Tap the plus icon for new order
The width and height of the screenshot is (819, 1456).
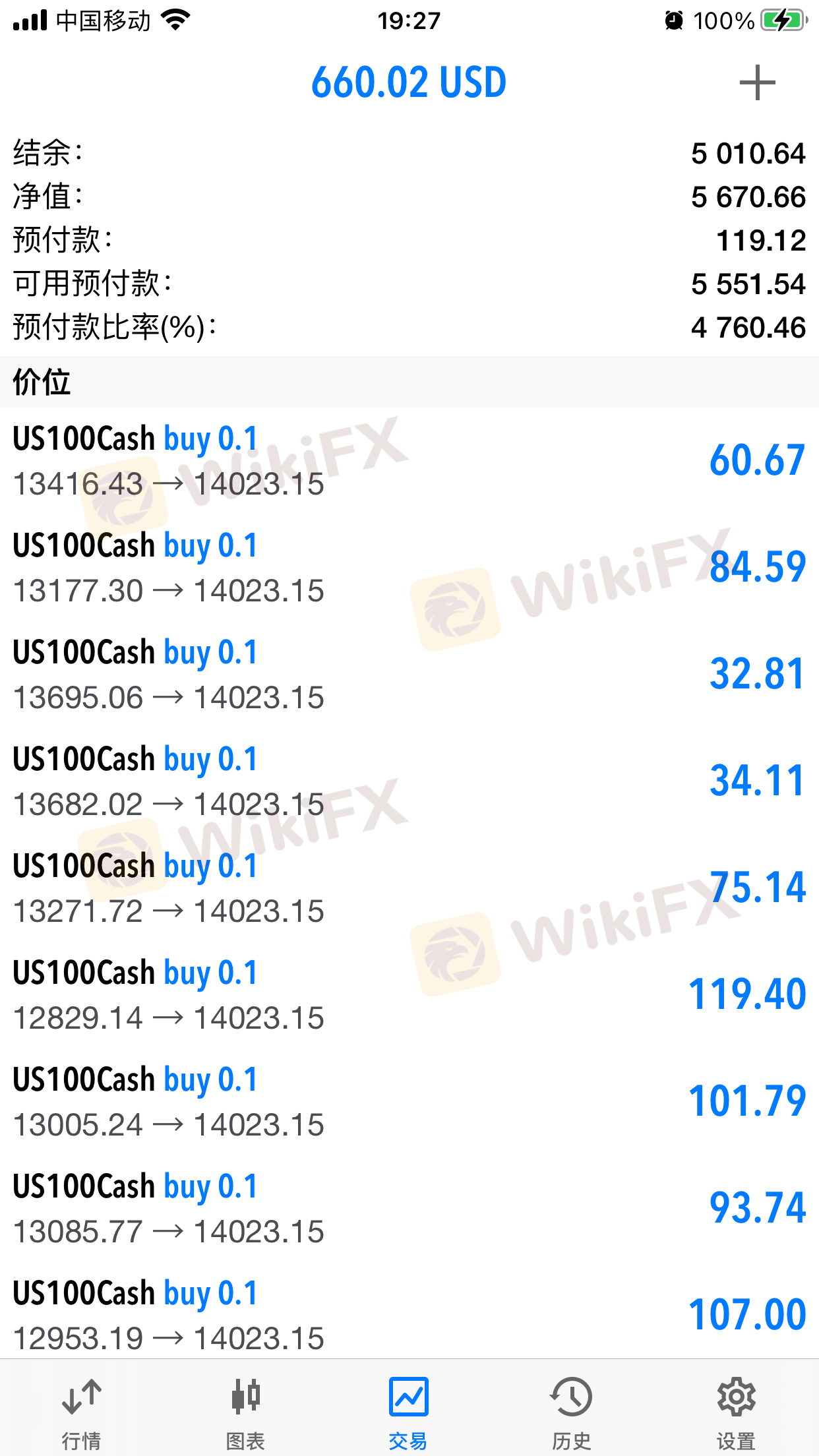click(757, 83)
